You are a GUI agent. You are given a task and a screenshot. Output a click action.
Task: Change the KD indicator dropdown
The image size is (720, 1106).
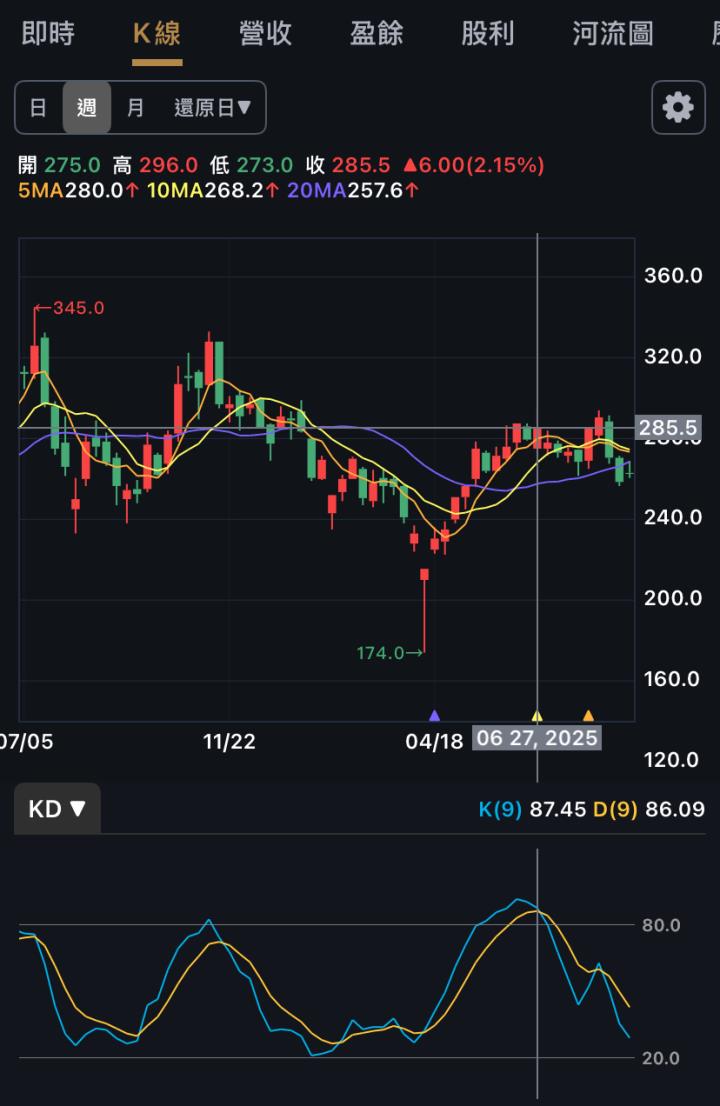click(57, 809)
